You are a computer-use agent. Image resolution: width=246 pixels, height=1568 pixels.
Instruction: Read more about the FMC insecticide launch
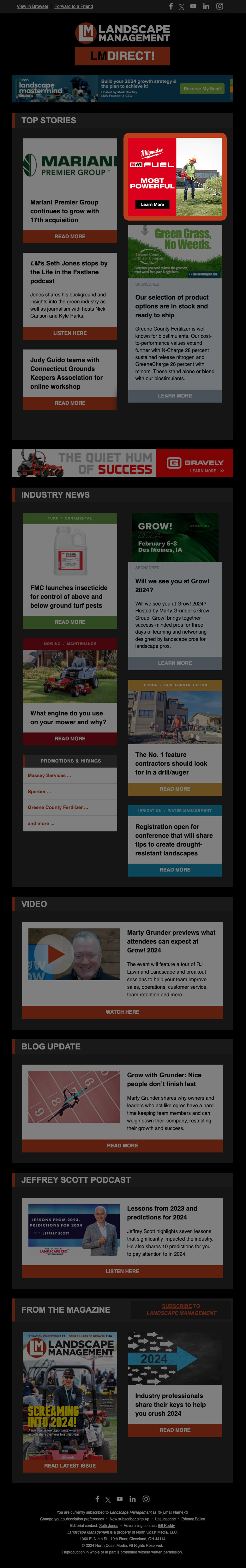[70, 622]
